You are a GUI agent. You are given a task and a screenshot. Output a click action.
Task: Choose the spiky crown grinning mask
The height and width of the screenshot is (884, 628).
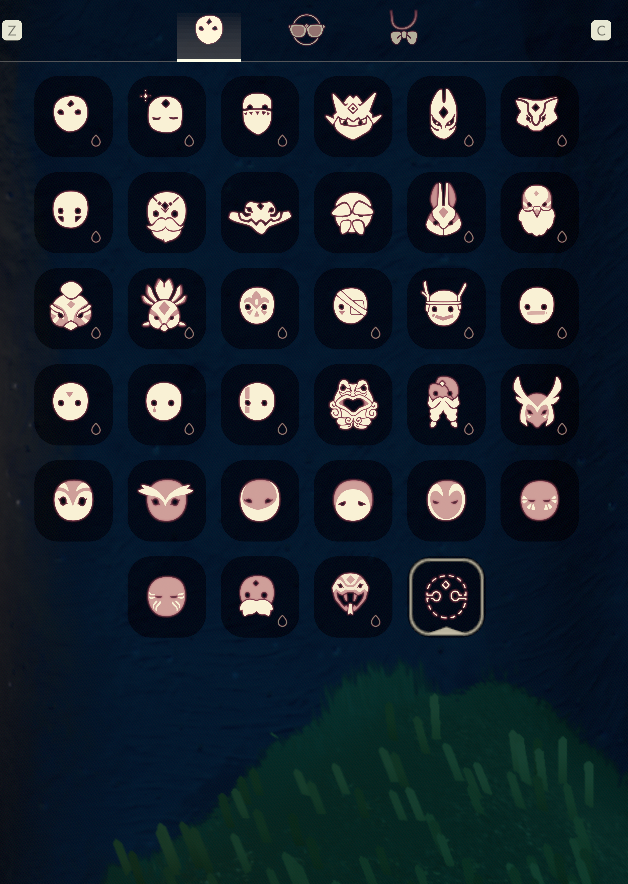(353, 116)
